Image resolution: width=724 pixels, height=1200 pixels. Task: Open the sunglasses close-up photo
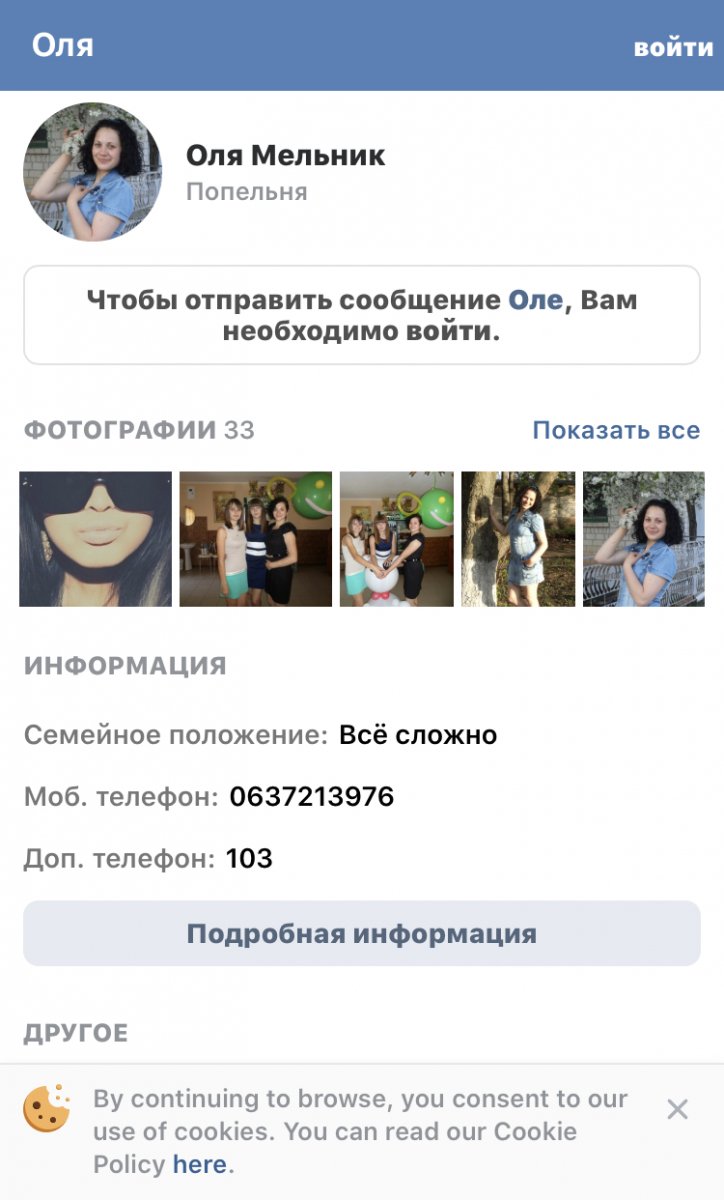pyautogui.click(x=95, y=539)
